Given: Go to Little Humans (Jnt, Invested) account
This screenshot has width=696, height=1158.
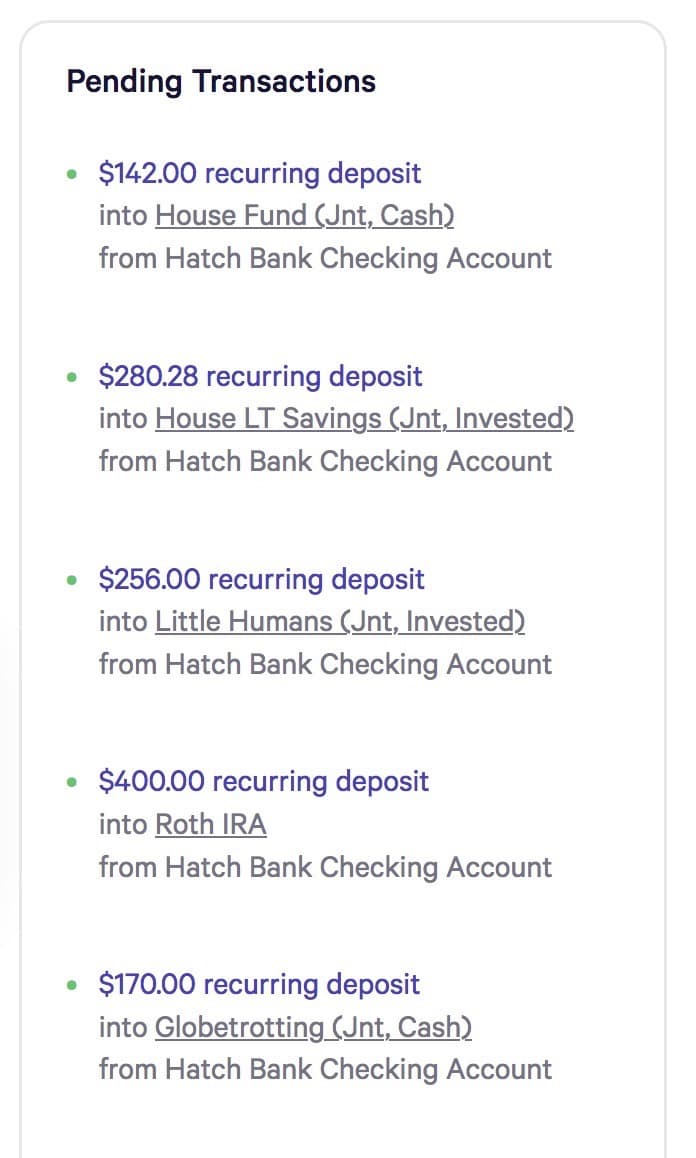Looking at the screenshot, I should click(x=340, y=622).
